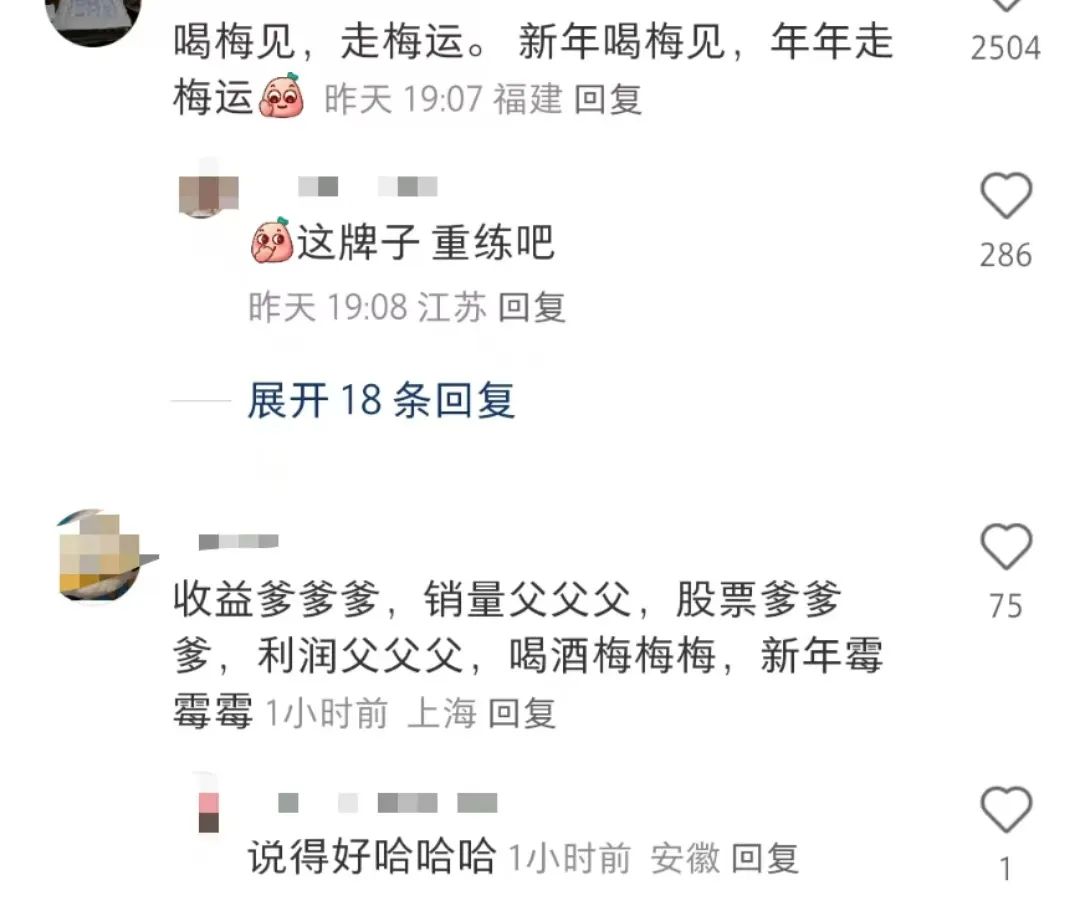Like the 收益爹爹爹 comment
This screenshot has width=1080, height=923.
point(1005,548)
